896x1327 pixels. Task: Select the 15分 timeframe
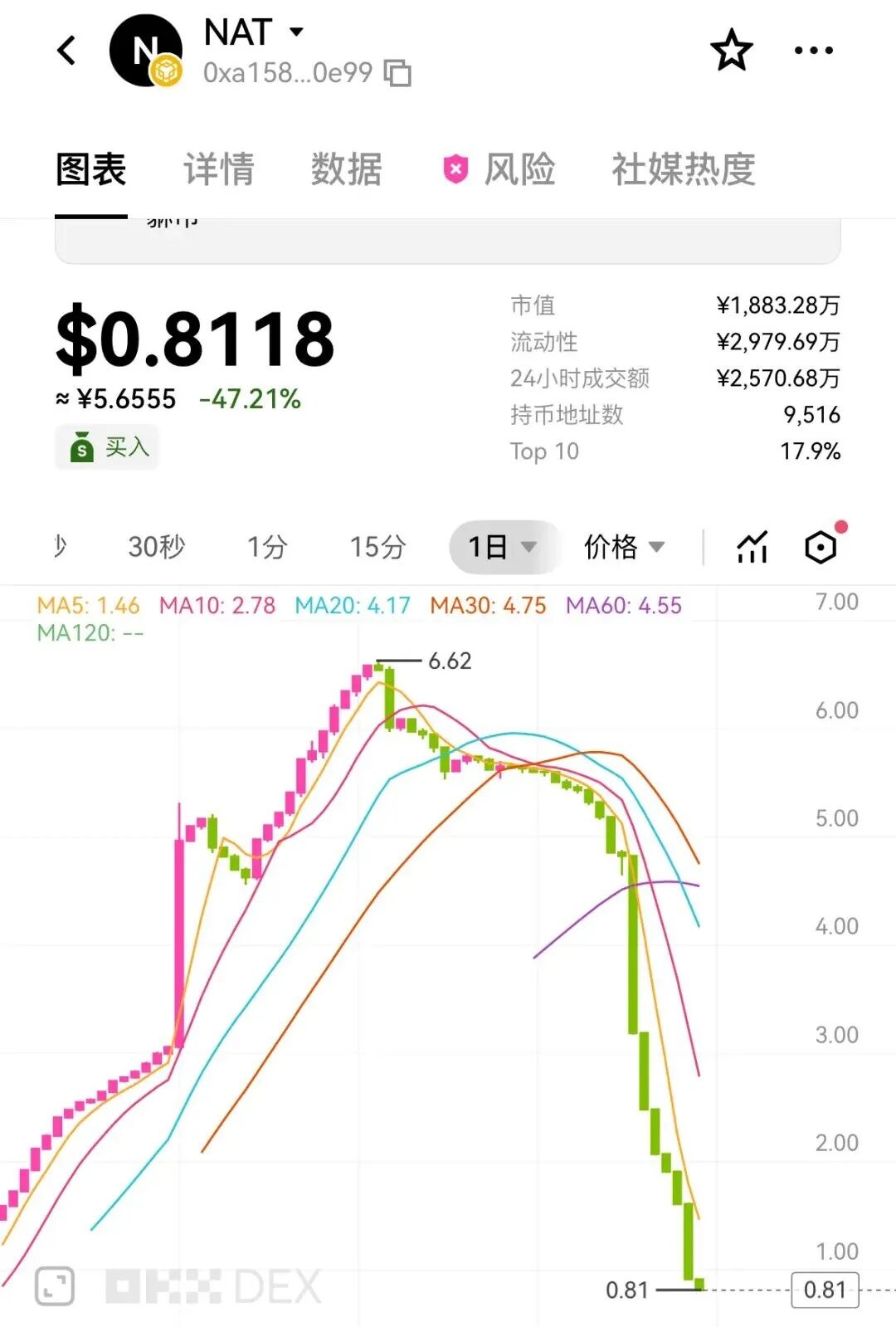tap(377, 546)
